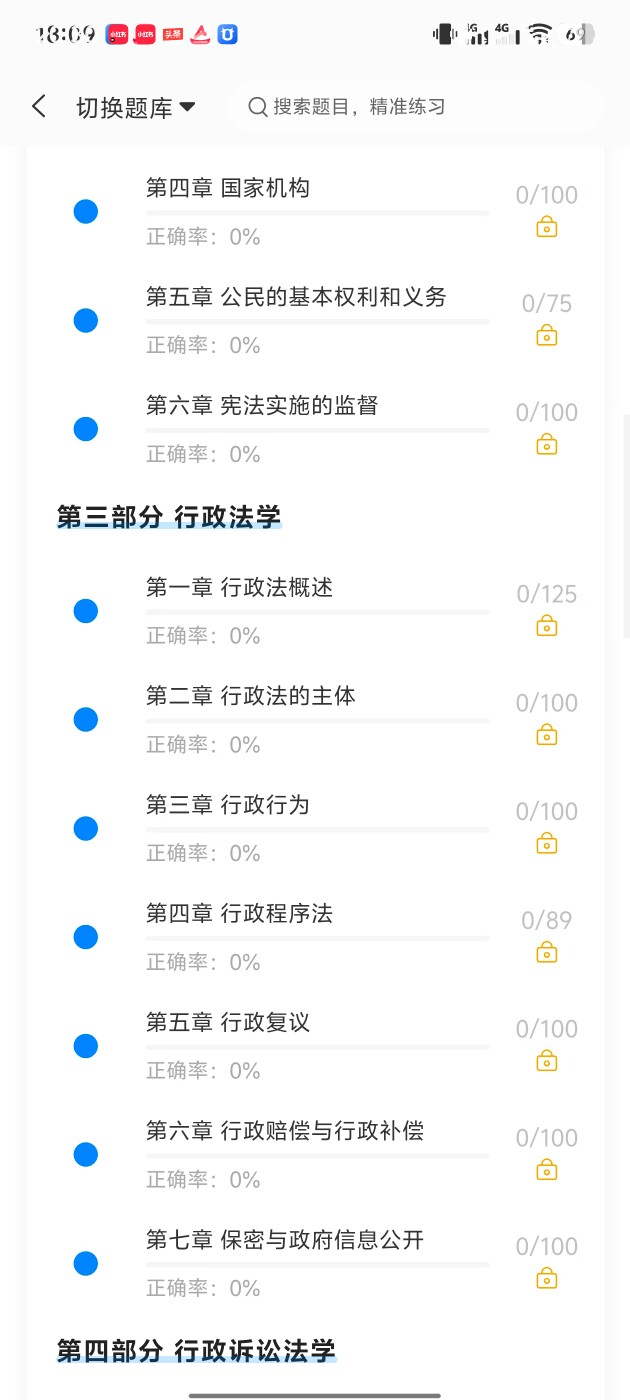Go back using the top-left arrow
The width and height of the screenshot is (630, 1400).
[39, 107]
